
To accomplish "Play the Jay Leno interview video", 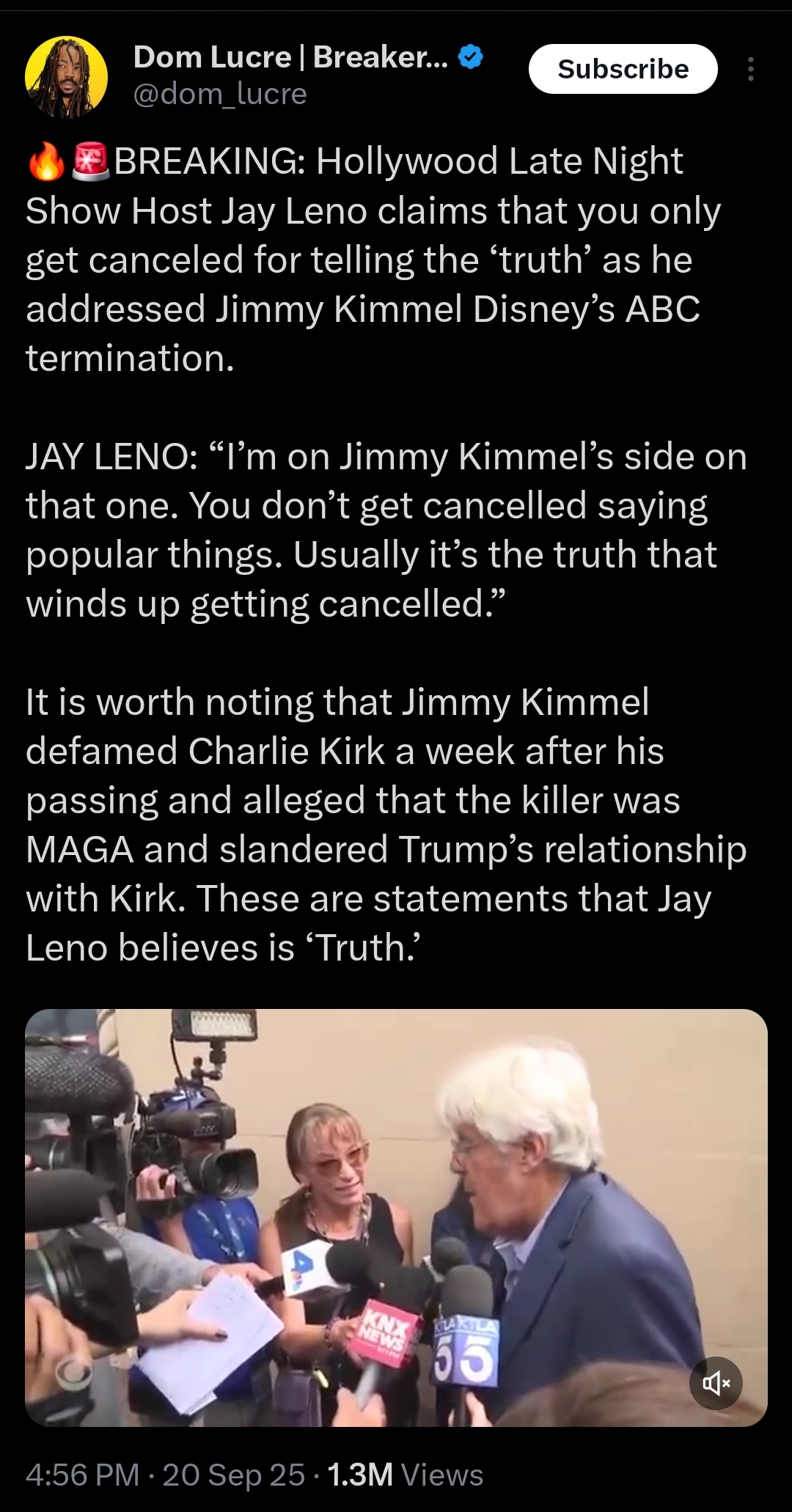I will click(396, 1217).
